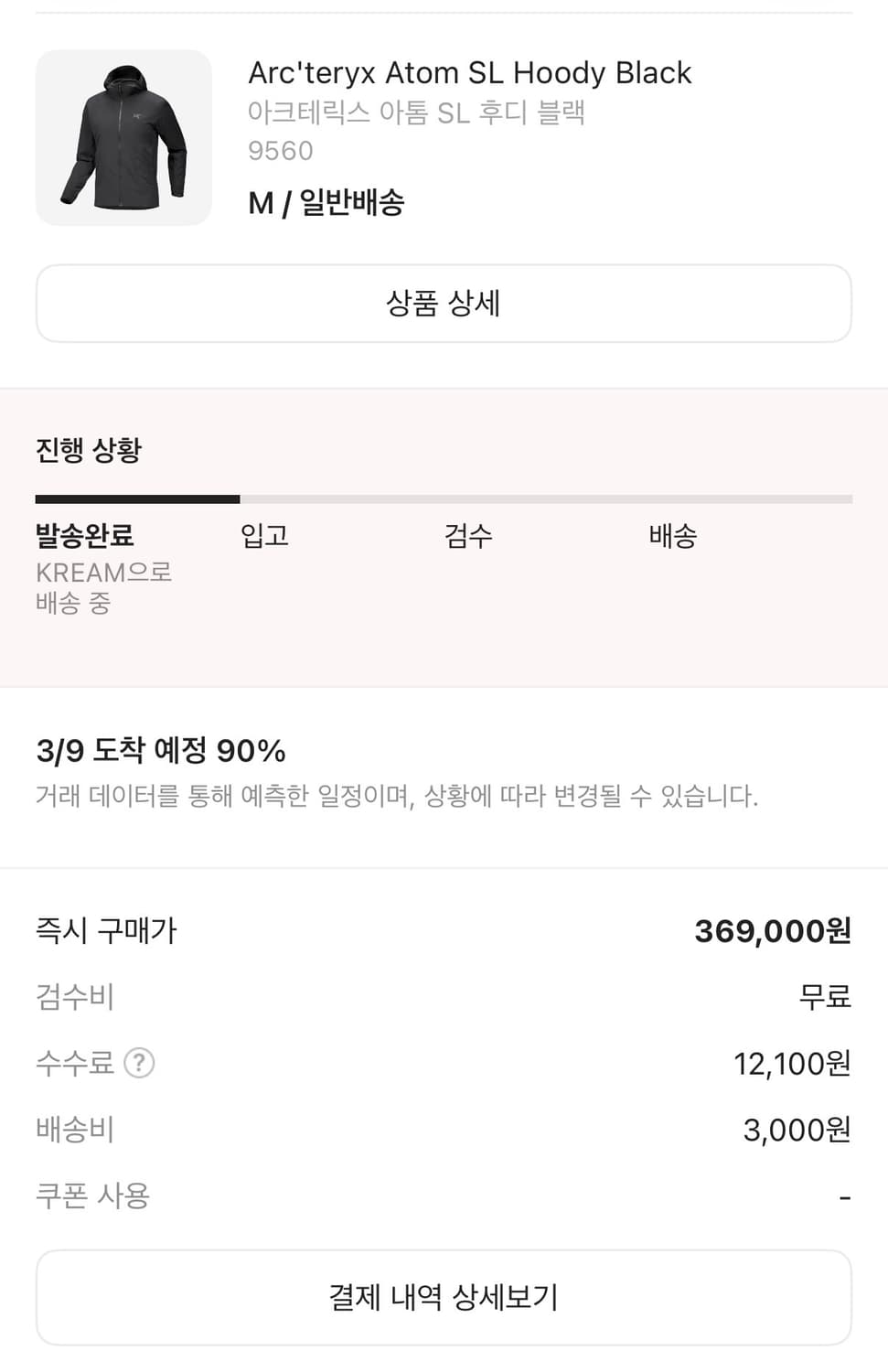Click the Arc'teryx product thumbnail image
888x1372 pixels.
pyautogui.click(x=123, y=137)
